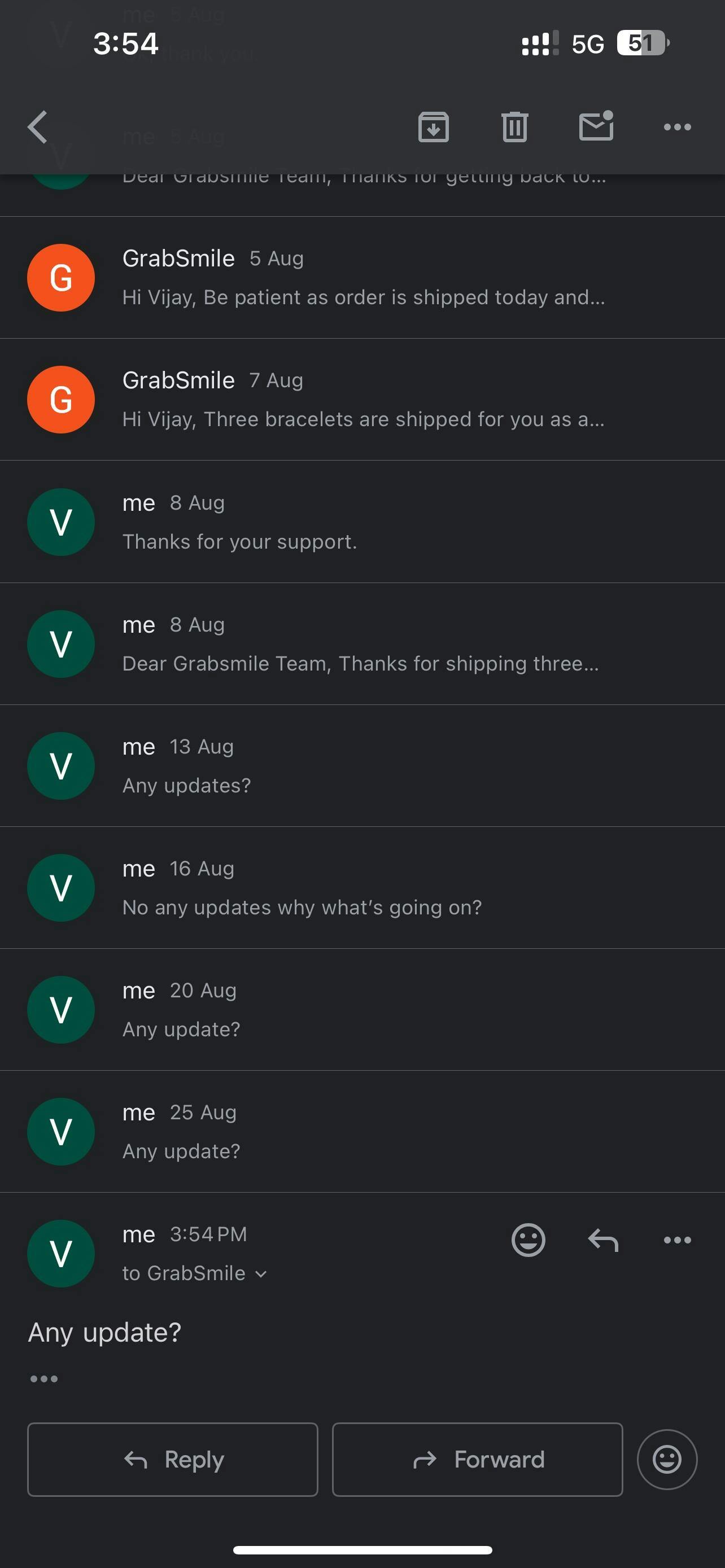Open more options for the 3:54 PM message
Image resolution: width=725 pixels, height=1568 pixels.
pos(677,1240)
